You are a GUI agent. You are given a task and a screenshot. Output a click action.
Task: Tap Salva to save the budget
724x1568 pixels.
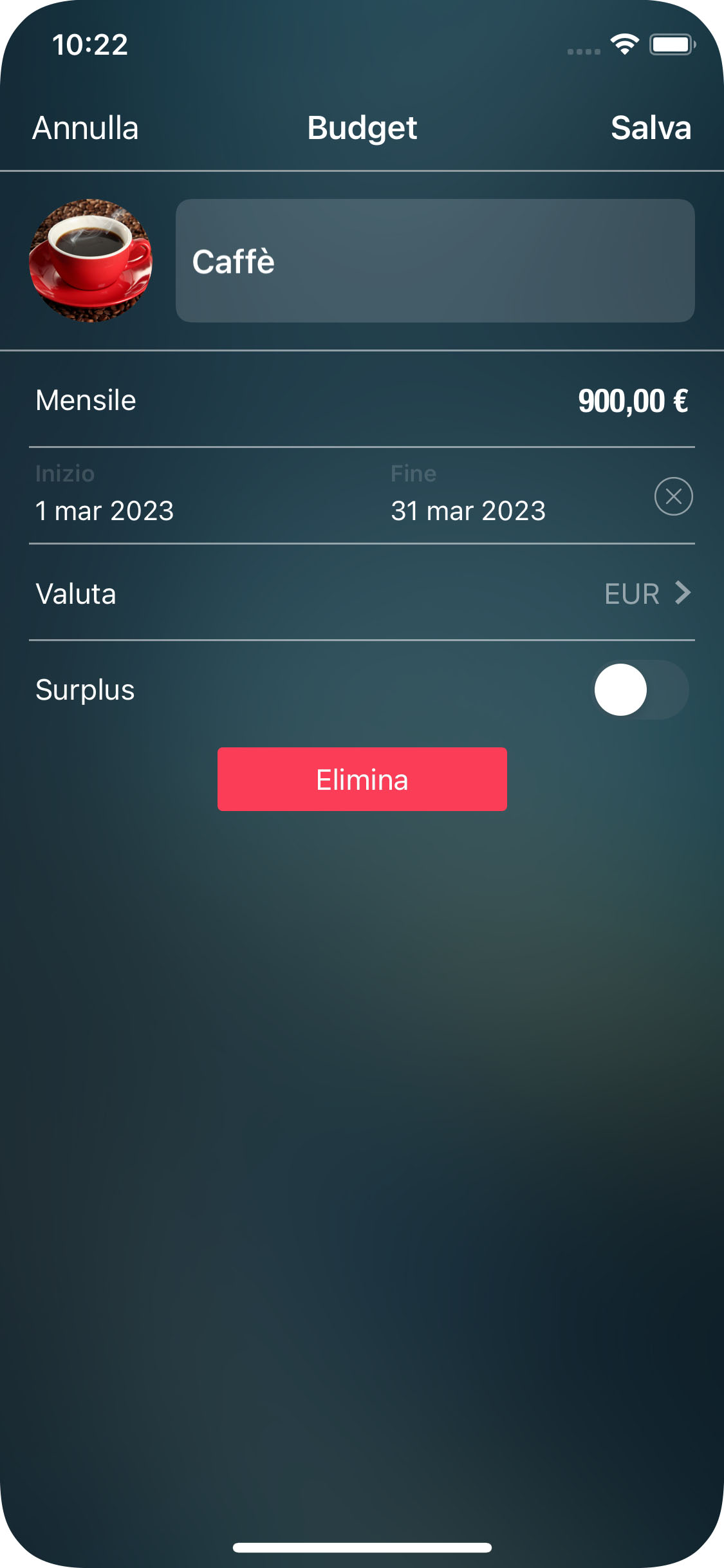point(651,128)
